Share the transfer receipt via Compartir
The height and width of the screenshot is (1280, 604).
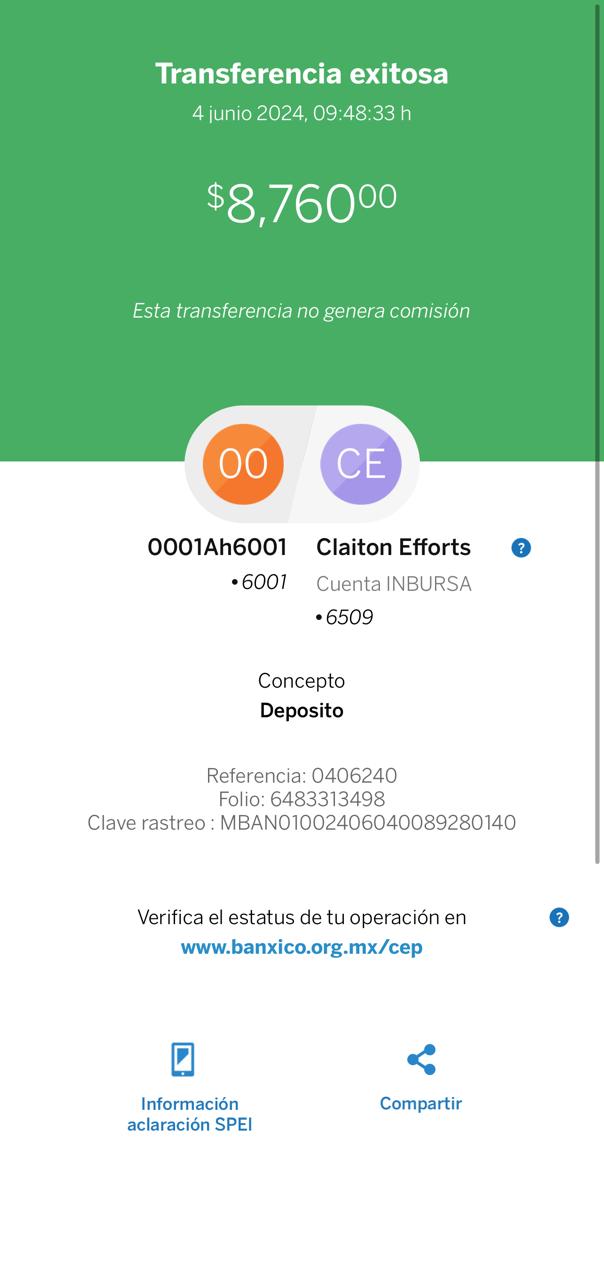coord(421,1078)
